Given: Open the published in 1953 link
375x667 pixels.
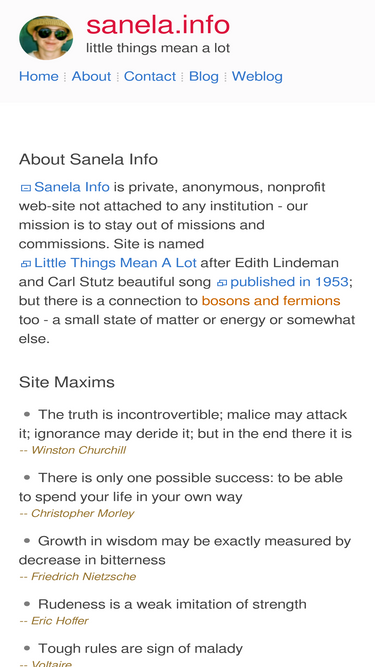Looking at the screenshot, I should [x=289, y=282].
